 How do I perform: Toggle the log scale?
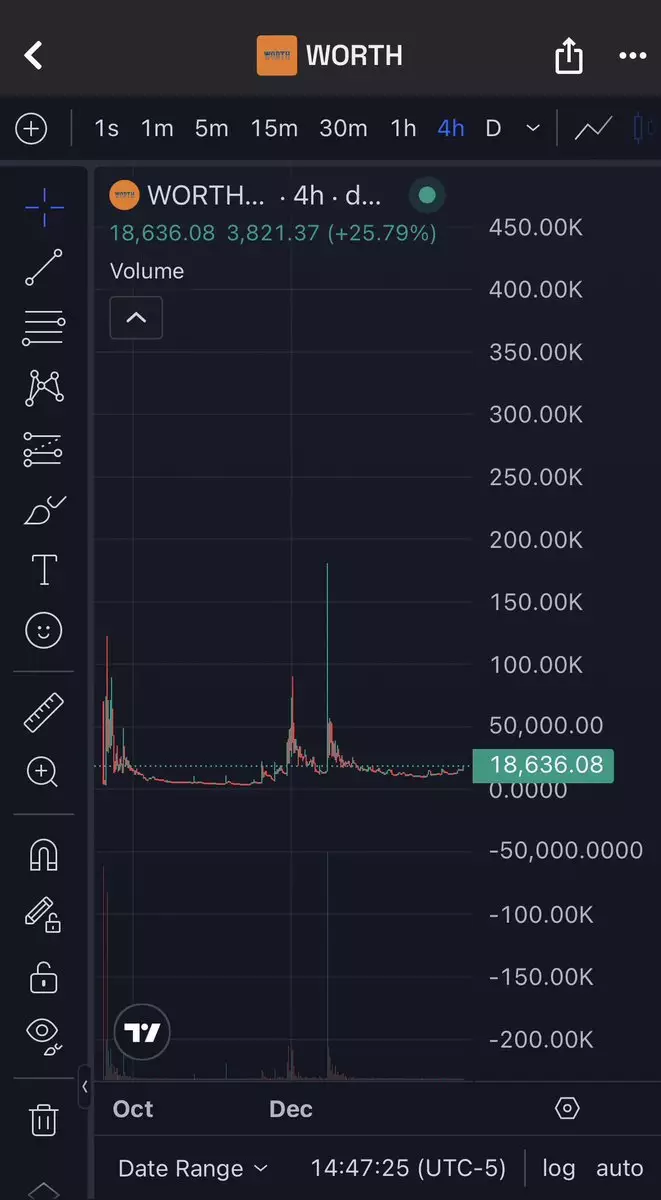pos(558,1168)
